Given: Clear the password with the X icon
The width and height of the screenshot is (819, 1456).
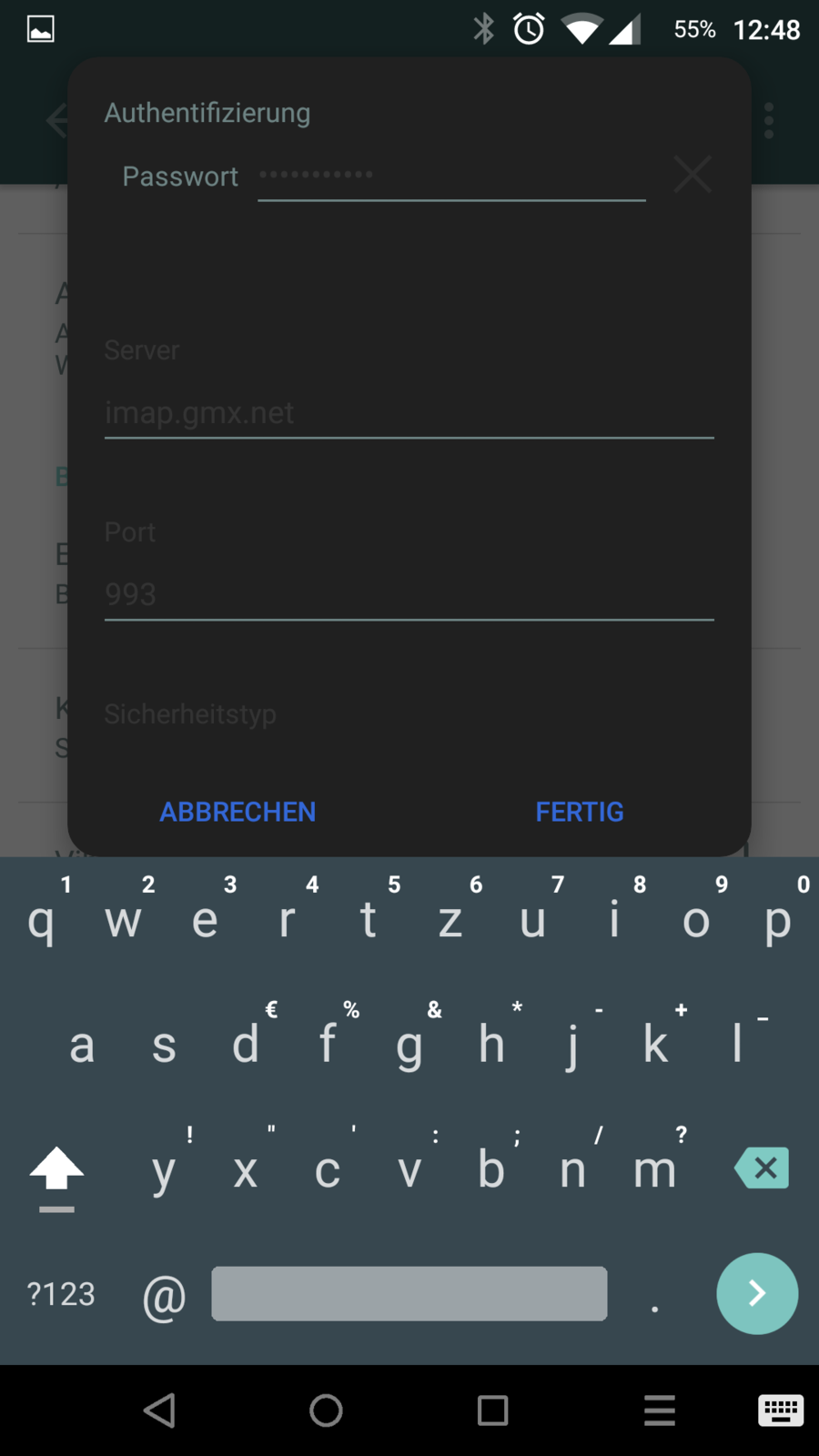Looking at the screenshot, I should [x=693, y=174].
